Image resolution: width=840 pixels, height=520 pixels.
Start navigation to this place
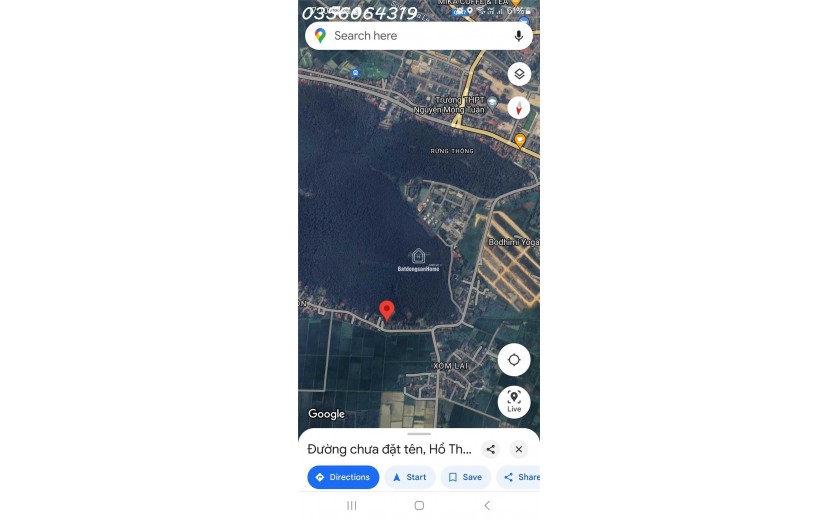(410, 477)
